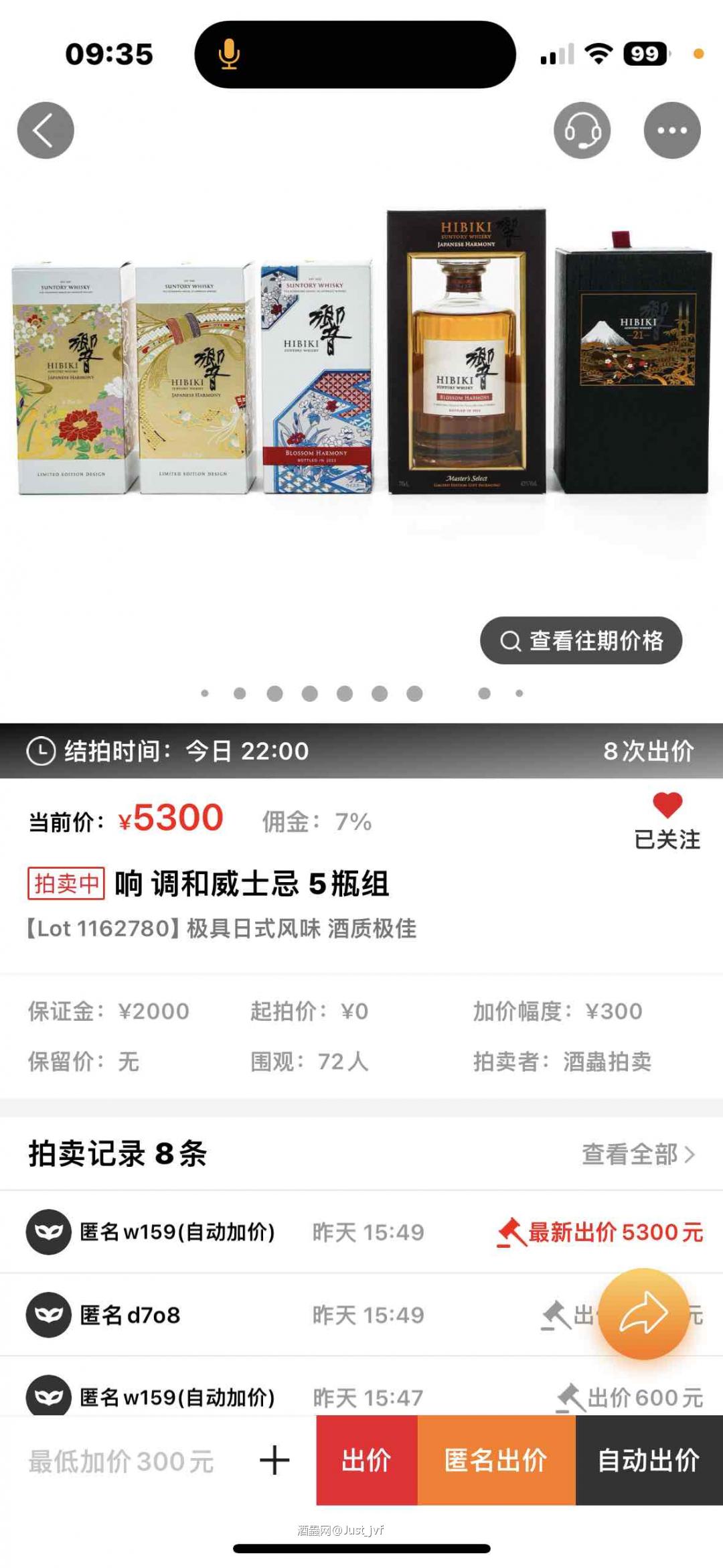The width and height of the screenshot is (723, 1568).
Task: Tap the product photo of Hibiki whisky boxes
Action: click(x=361, y=375)
